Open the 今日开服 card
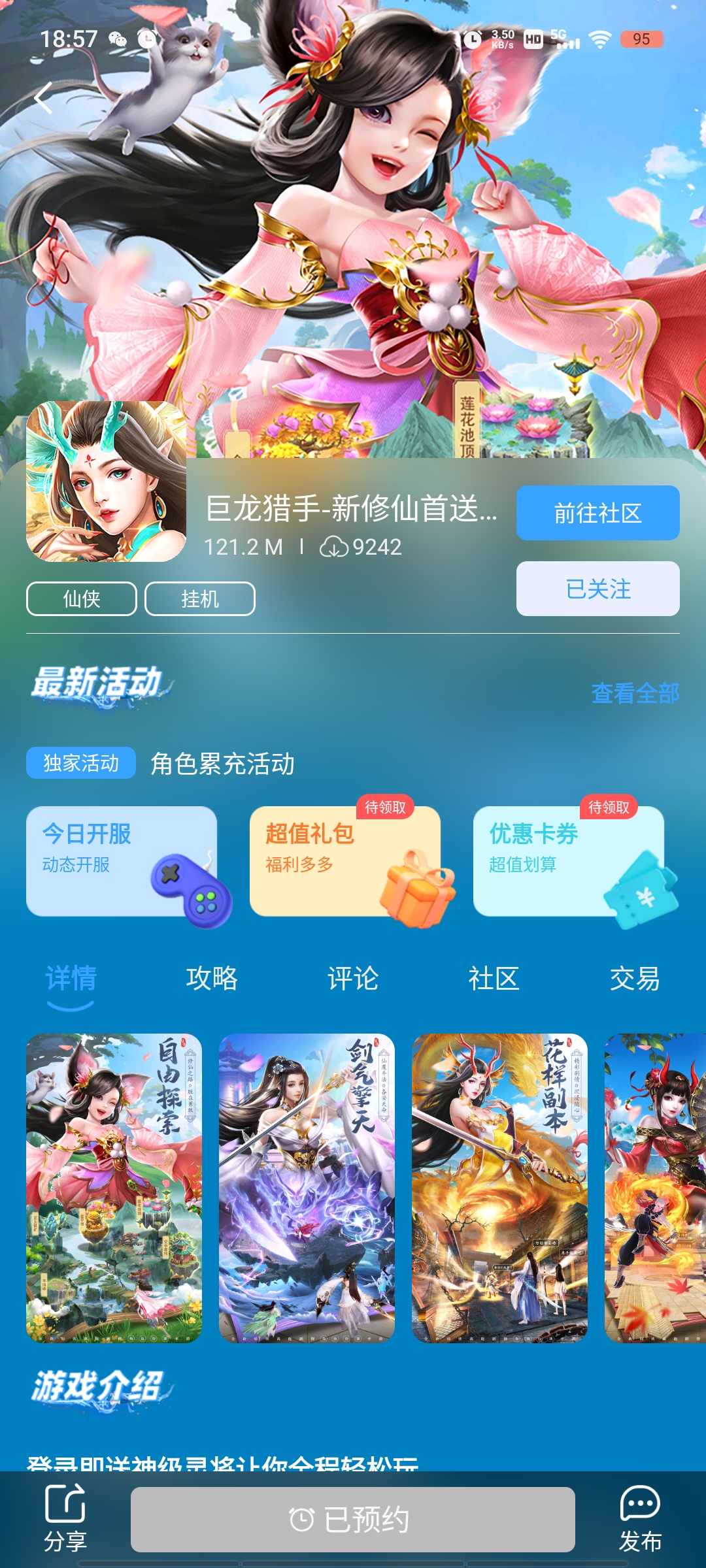The height and width of the screenshot is (1568, 706). point(122,861)
